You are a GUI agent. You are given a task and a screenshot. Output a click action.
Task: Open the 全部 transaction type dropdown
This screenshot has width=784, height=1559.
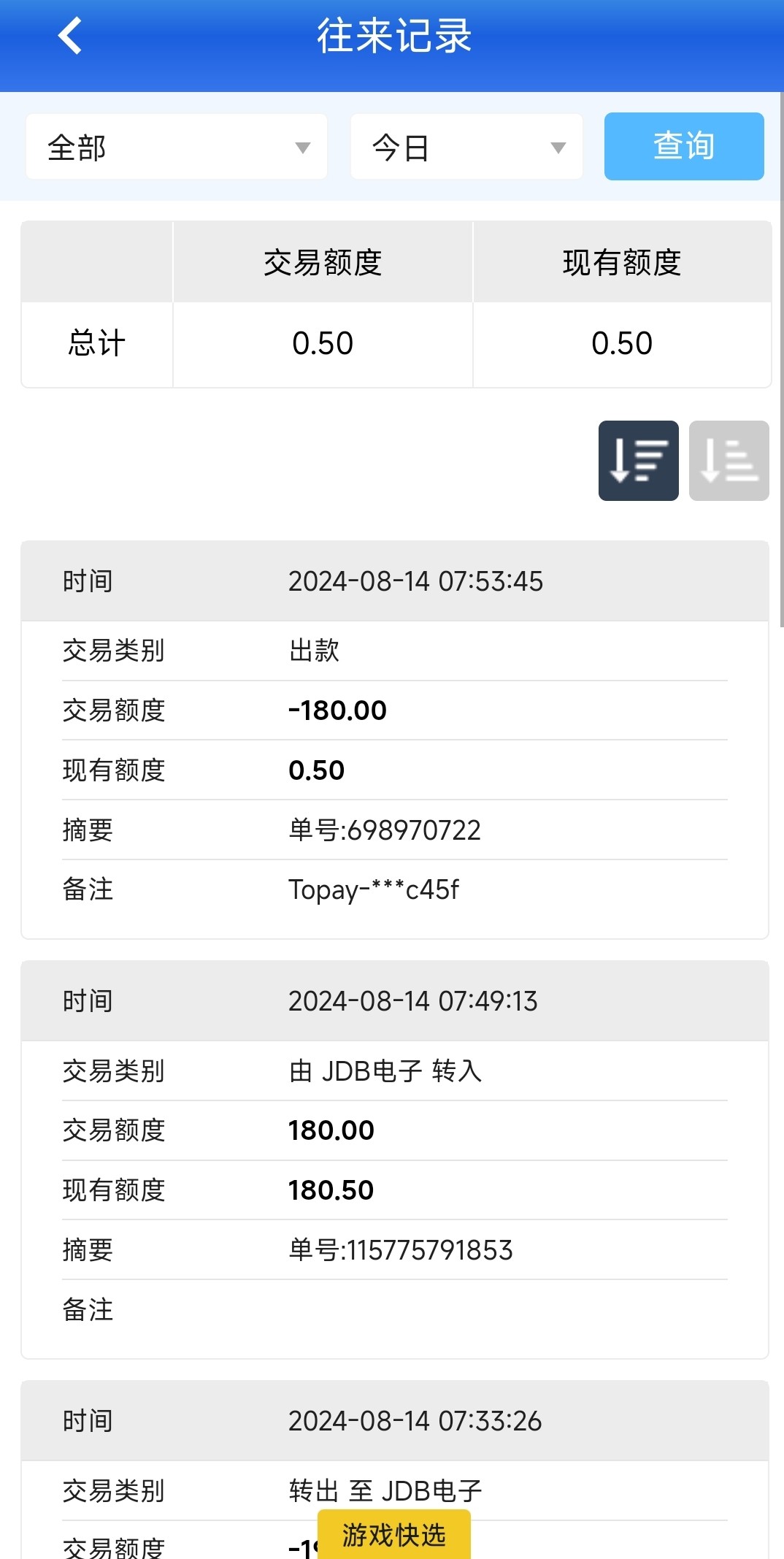pos(177,147)
